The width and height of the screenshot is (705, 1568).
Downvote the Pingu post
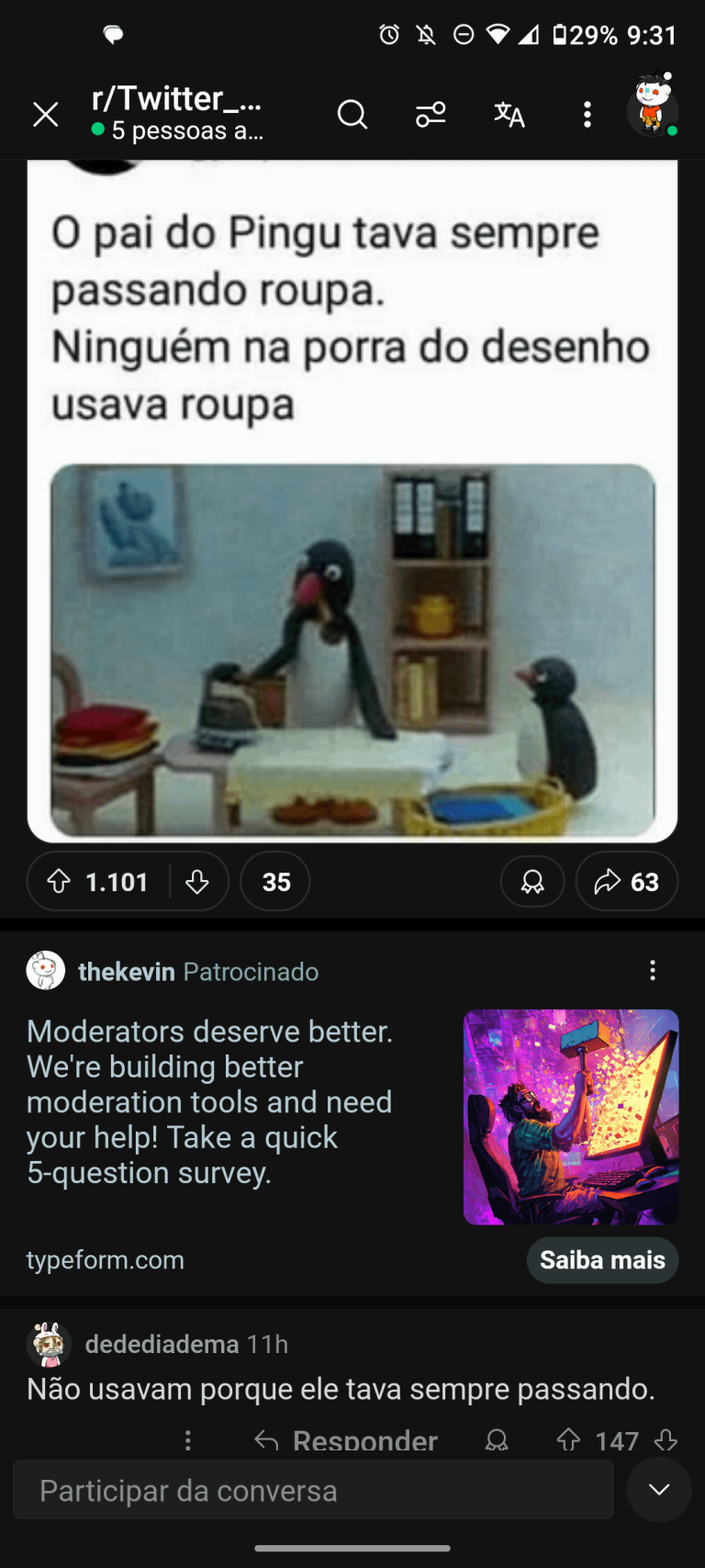tap(197, 882)
